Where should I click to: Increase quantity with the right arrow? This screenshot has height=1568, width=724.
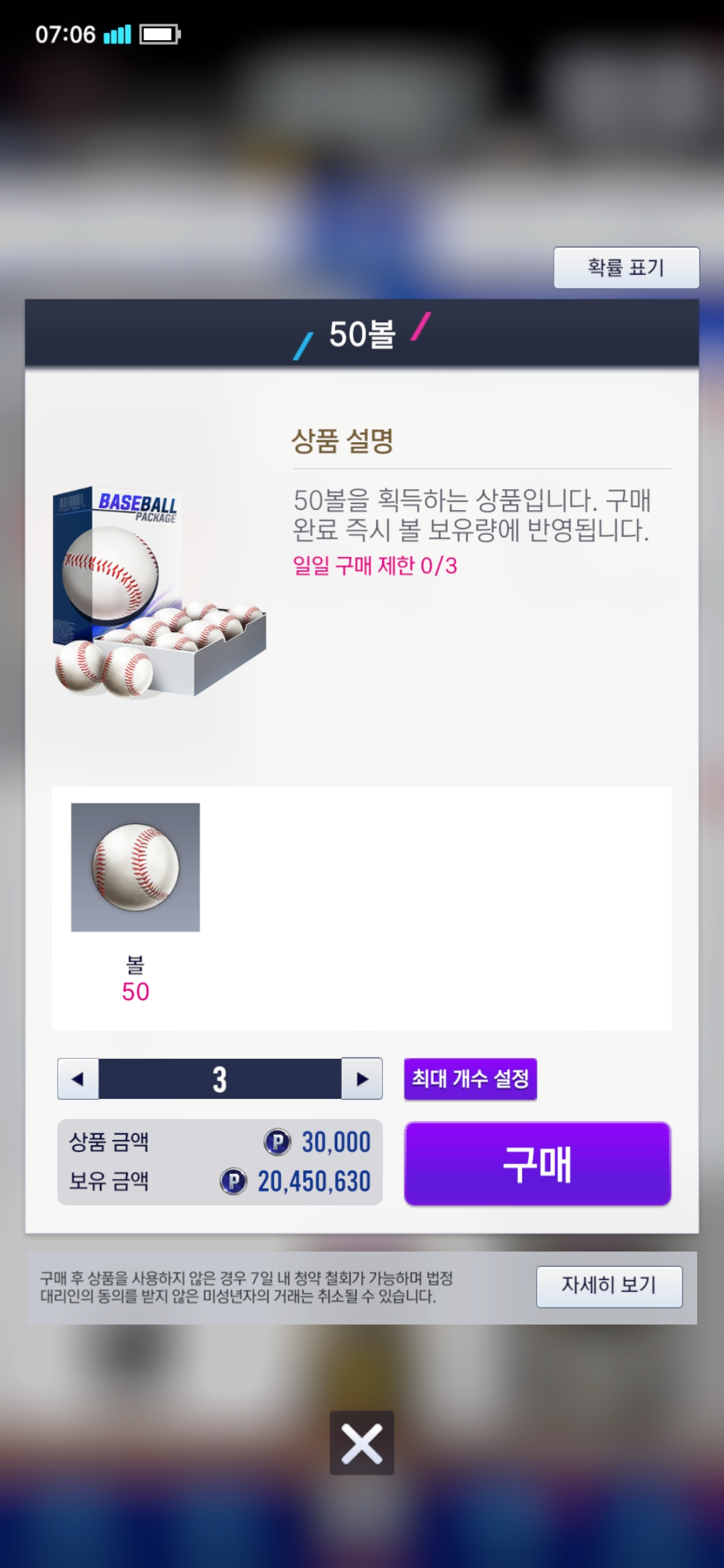point(362,1079)
